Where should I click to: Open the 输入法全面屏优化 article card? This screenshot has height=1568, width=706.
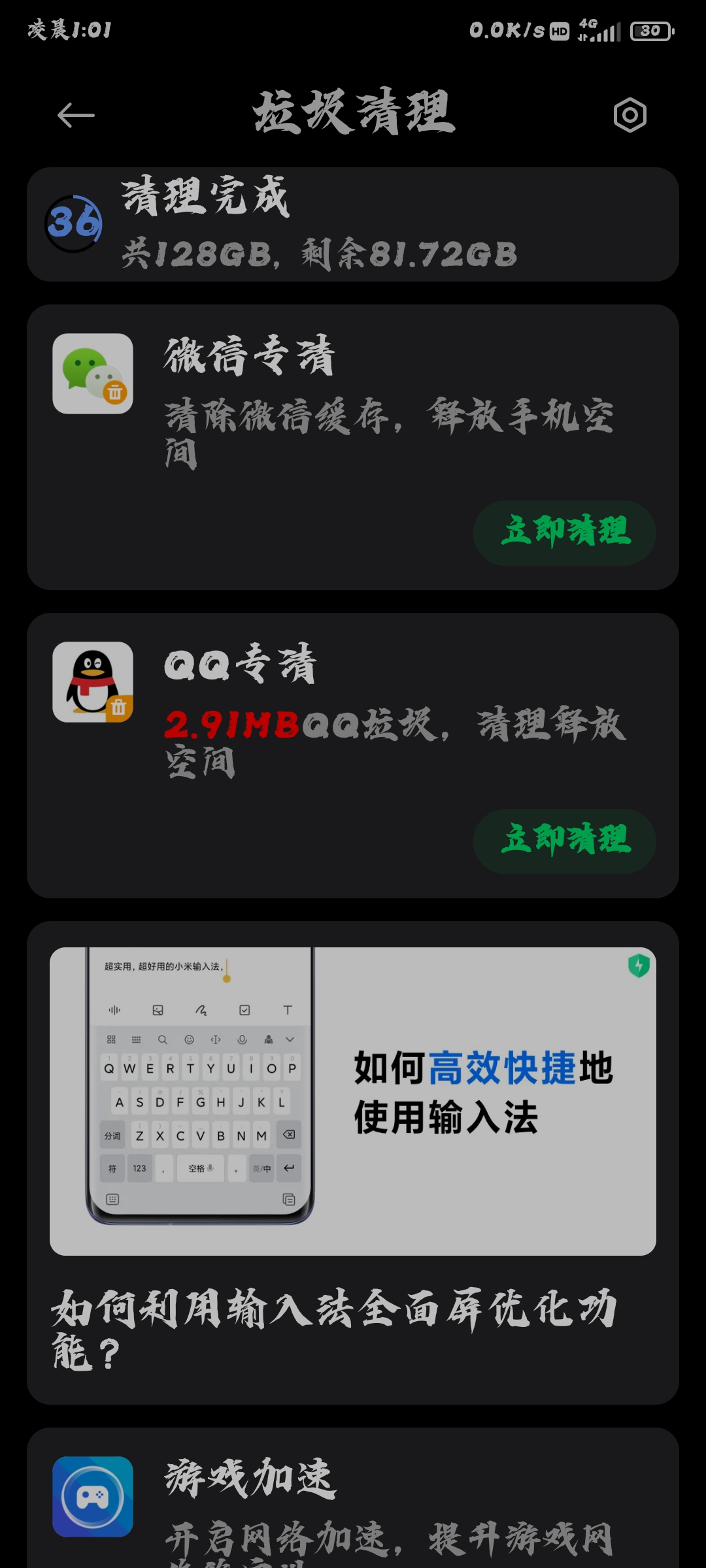[353, 1163]
